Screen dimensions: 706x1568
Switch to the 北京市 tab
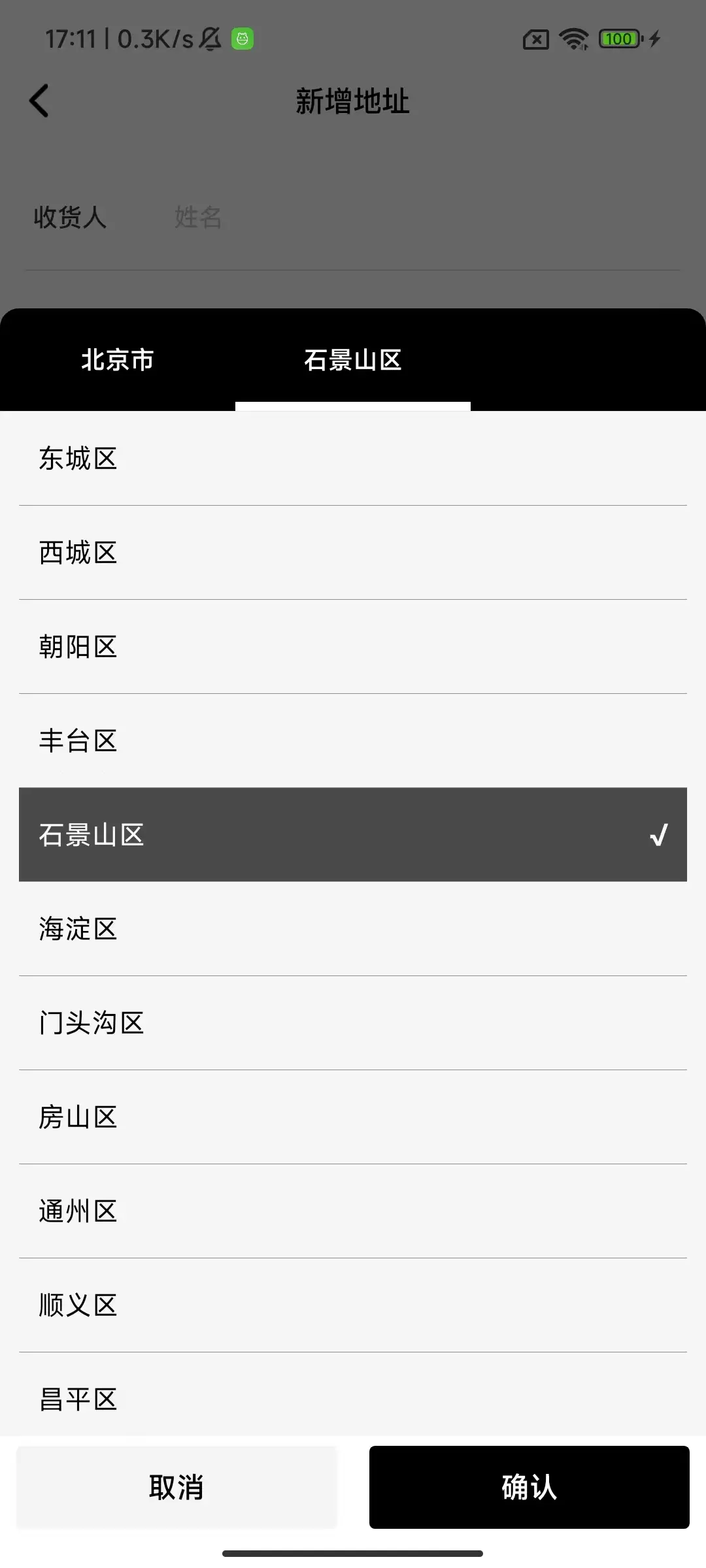[118, 360]
